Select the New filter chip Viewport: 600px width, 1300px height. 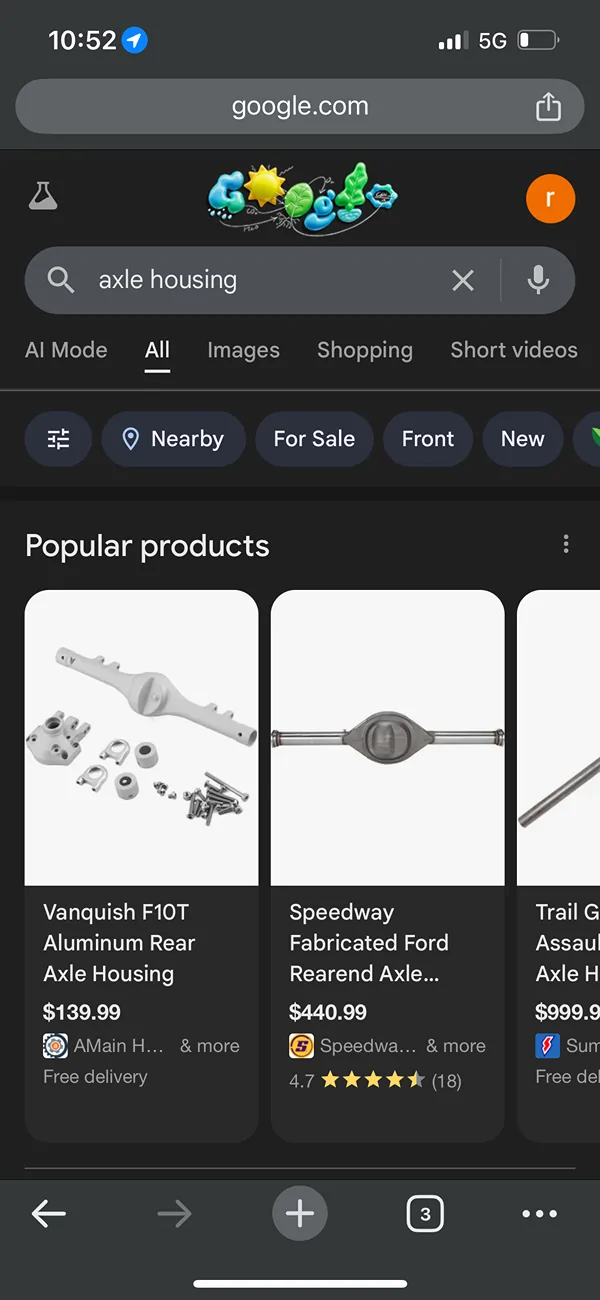[522, 439]
